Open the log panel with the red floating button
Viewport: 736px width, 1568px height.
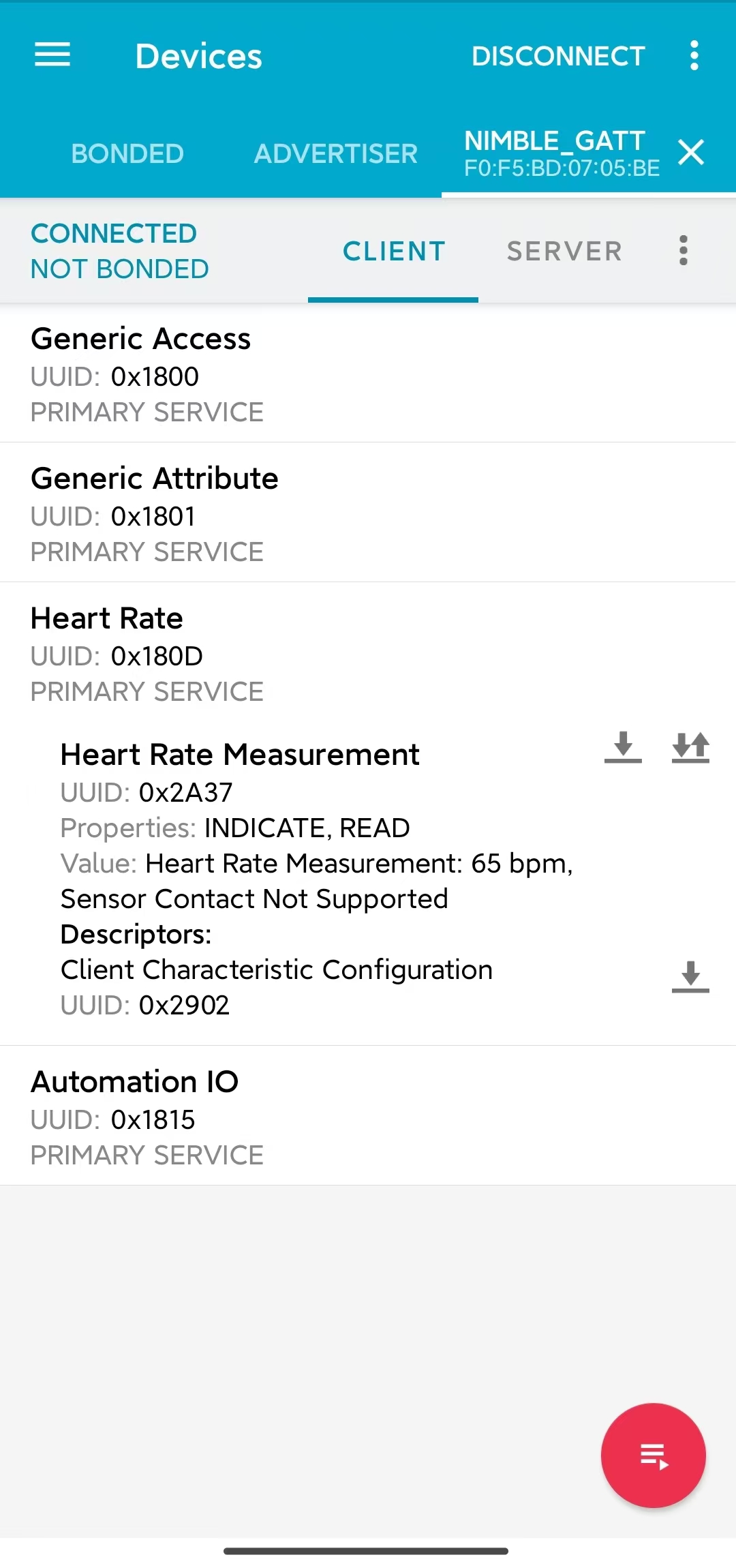point(653,1456)
